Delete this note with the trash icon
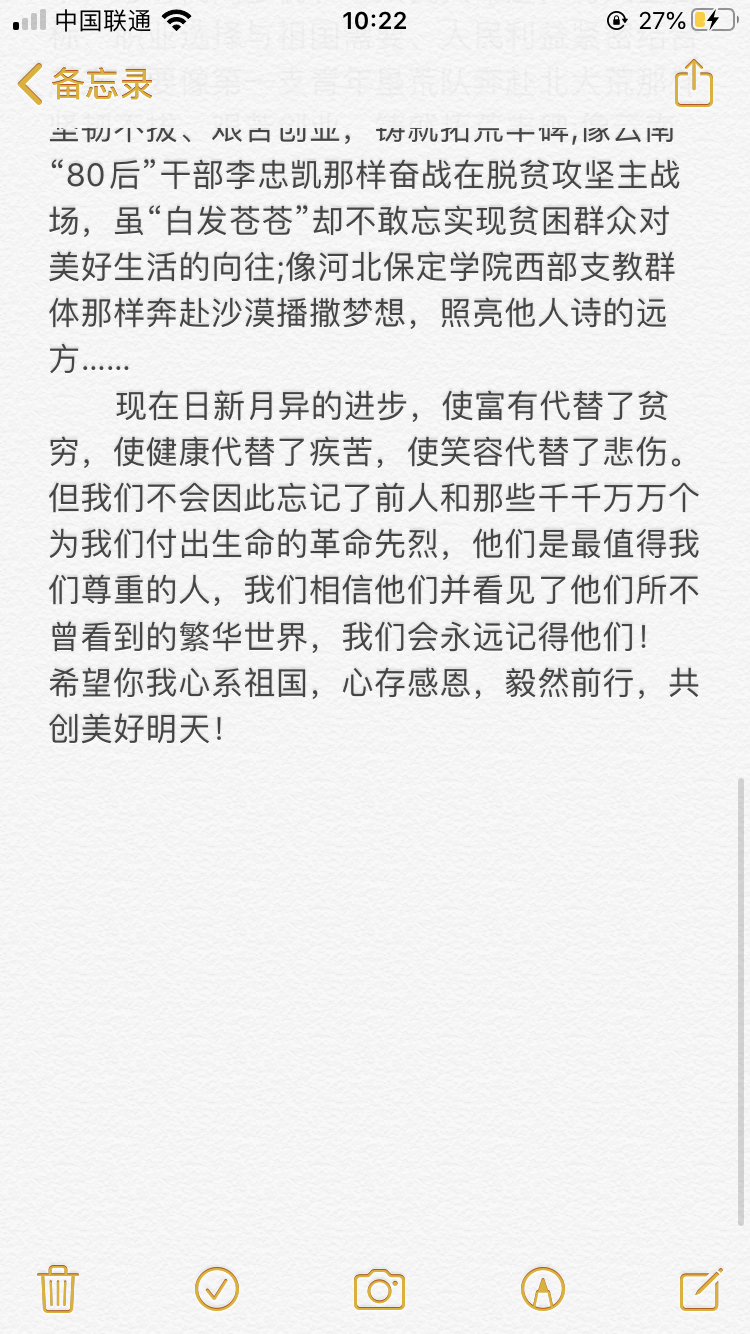Viewport: 750px width, 1334px height. point(58,1287)
